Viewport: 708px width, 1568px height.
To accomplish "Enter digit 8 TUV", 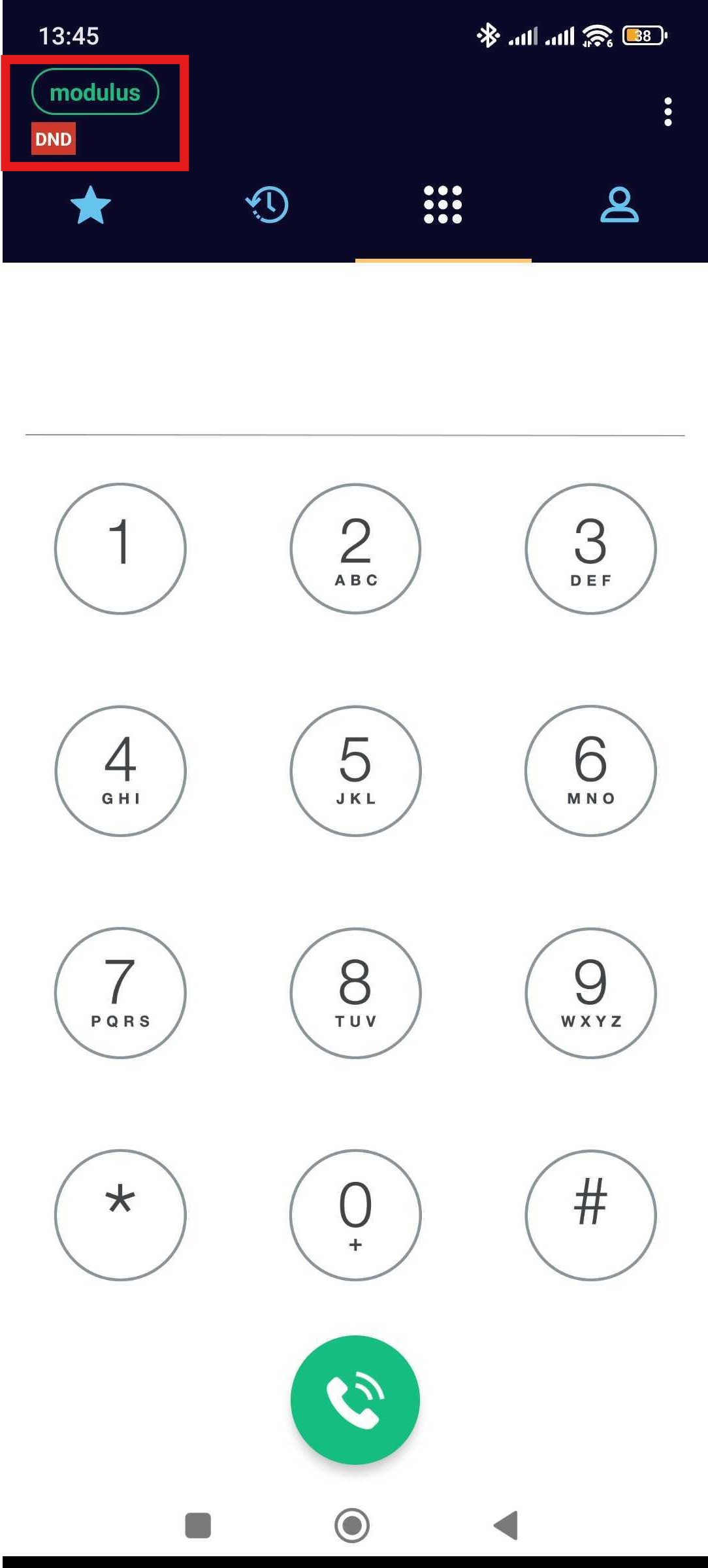I will click(355, 993).
